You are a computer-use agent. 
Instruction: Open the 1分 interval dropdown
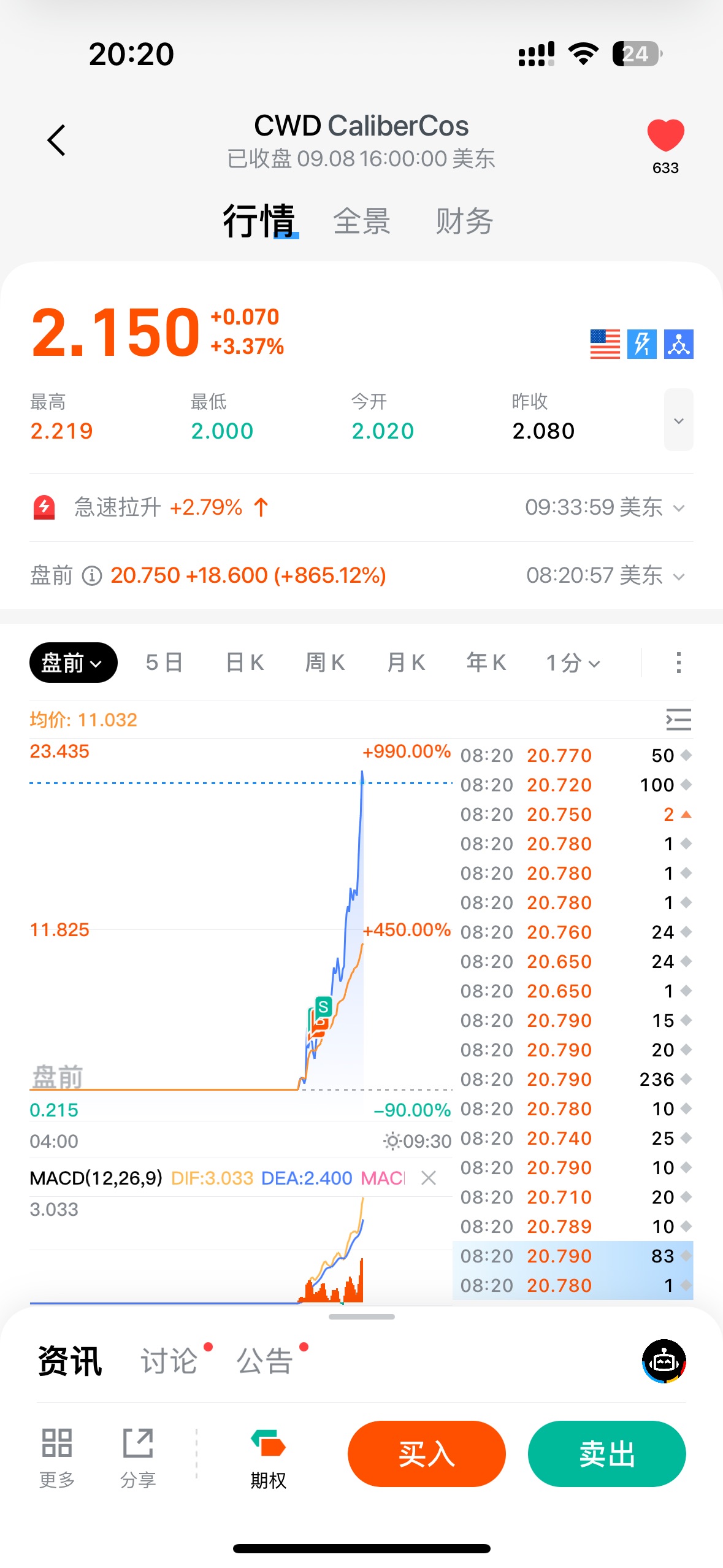[573, 663]
